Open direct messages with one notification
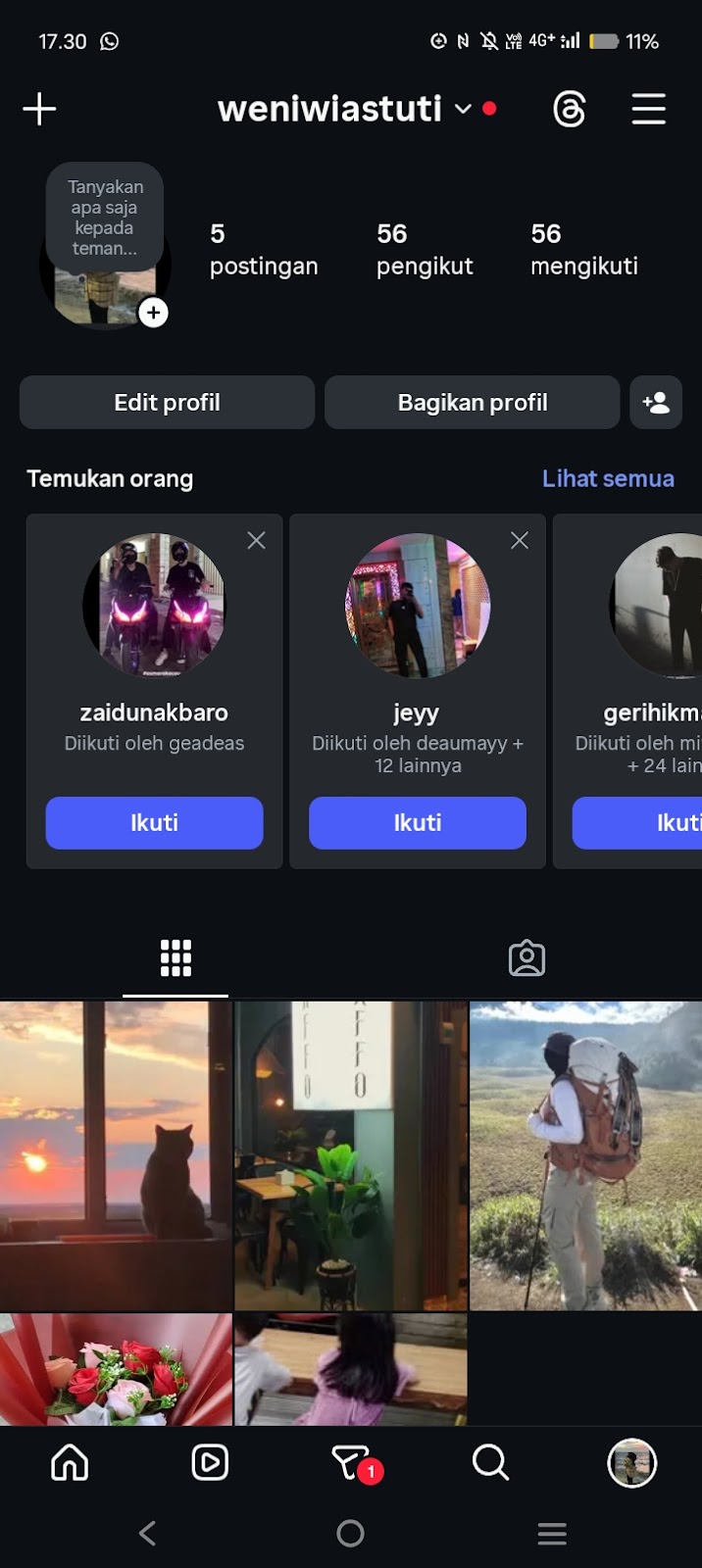 coord(352,1463)
